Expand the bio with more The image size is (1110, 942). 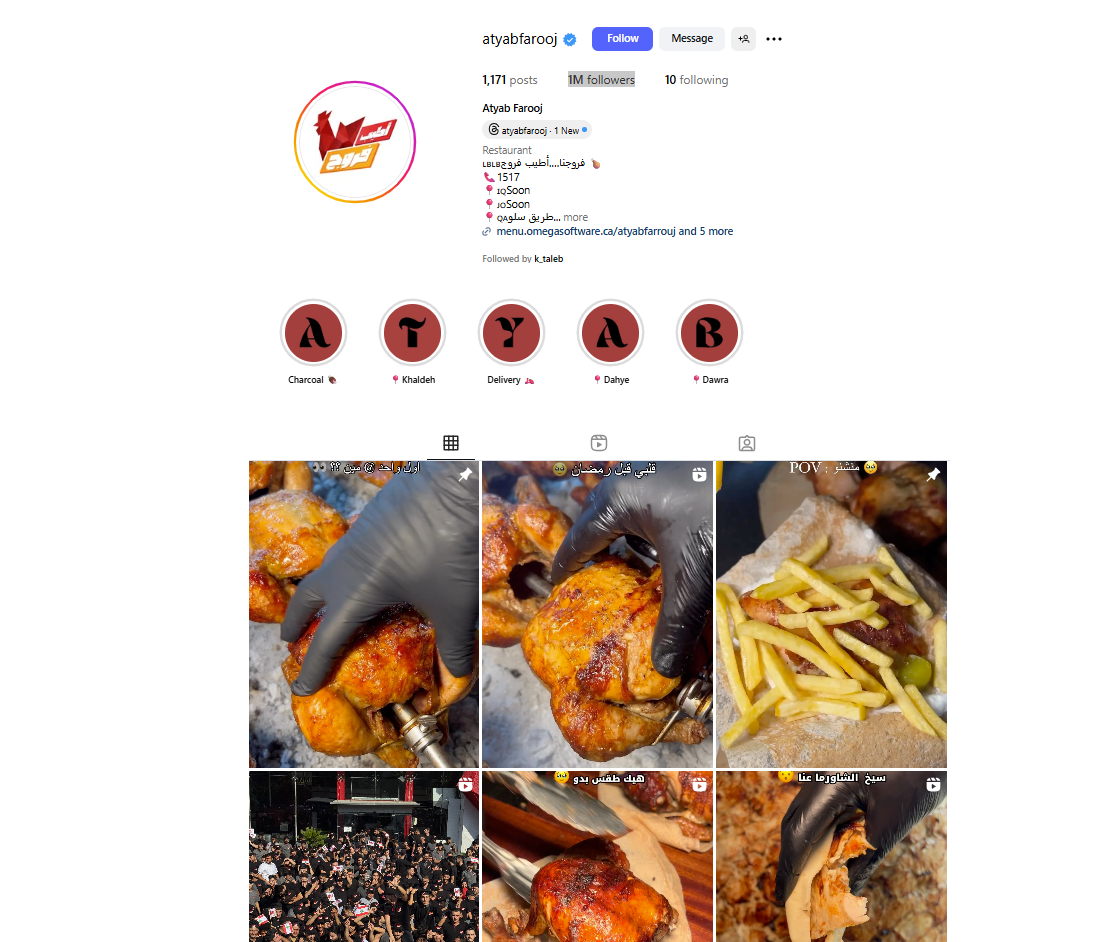point(575,217)
